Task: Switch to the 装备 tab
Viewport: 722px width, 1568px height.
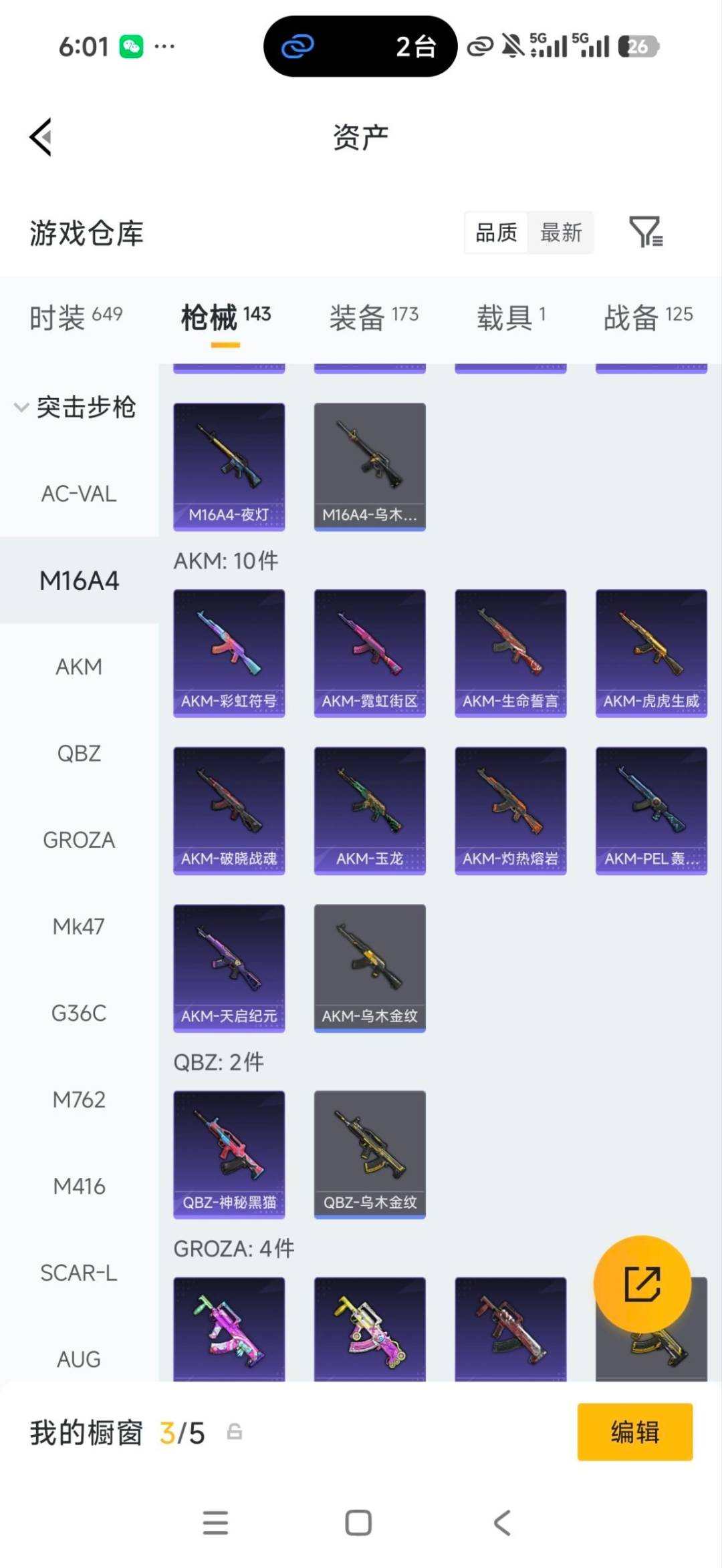Action: click(374, 317)
